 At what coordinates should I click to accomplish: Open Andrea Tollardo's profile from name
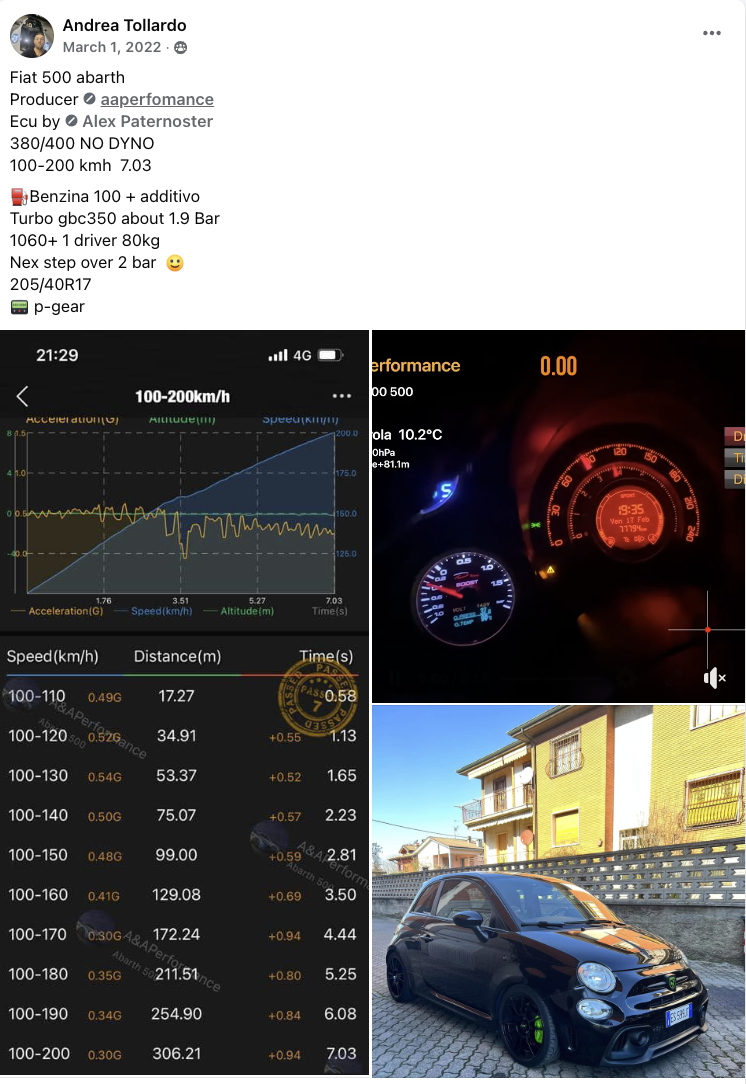124,25
